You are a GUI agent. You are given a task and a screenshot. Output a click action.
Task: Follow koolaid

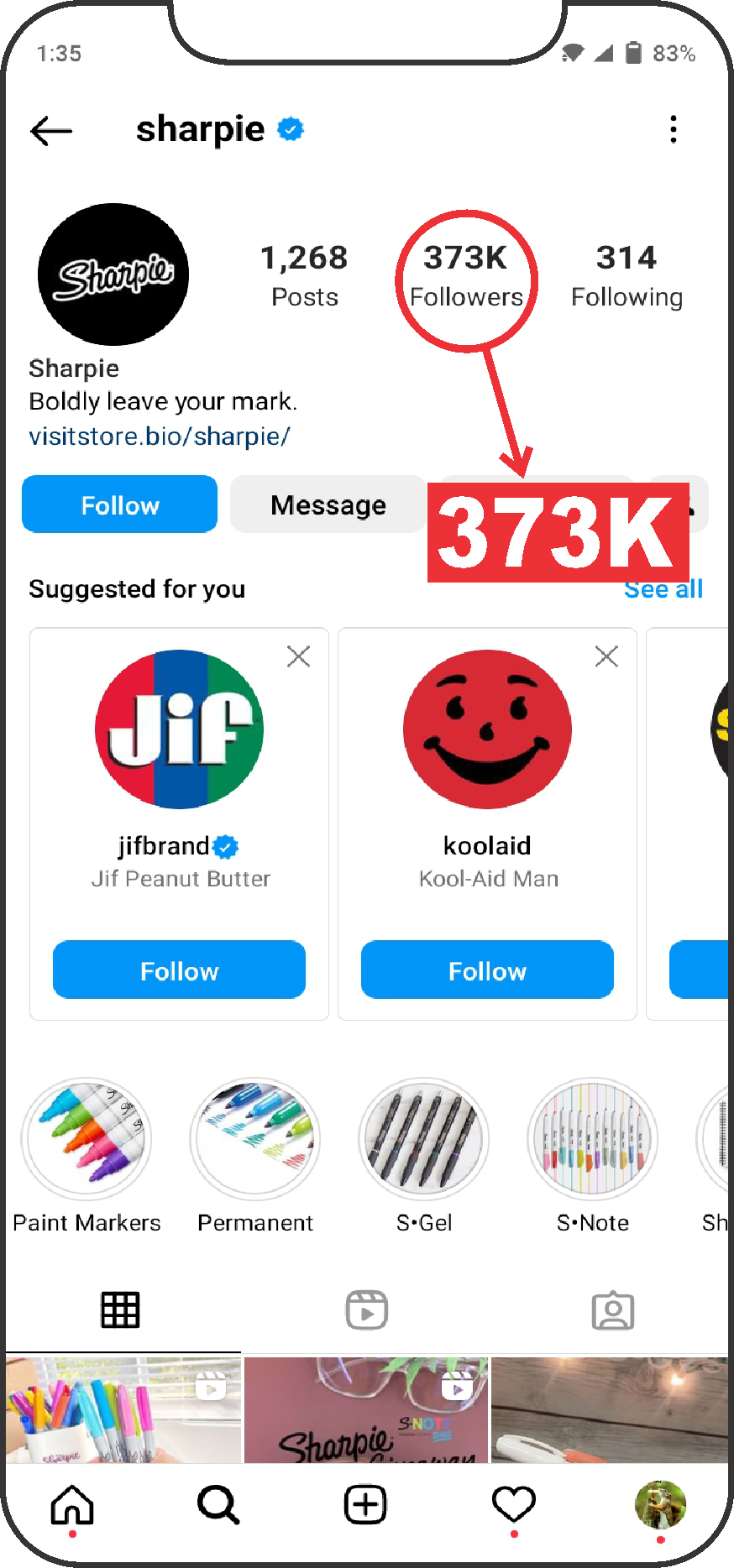tap(487, 970)
